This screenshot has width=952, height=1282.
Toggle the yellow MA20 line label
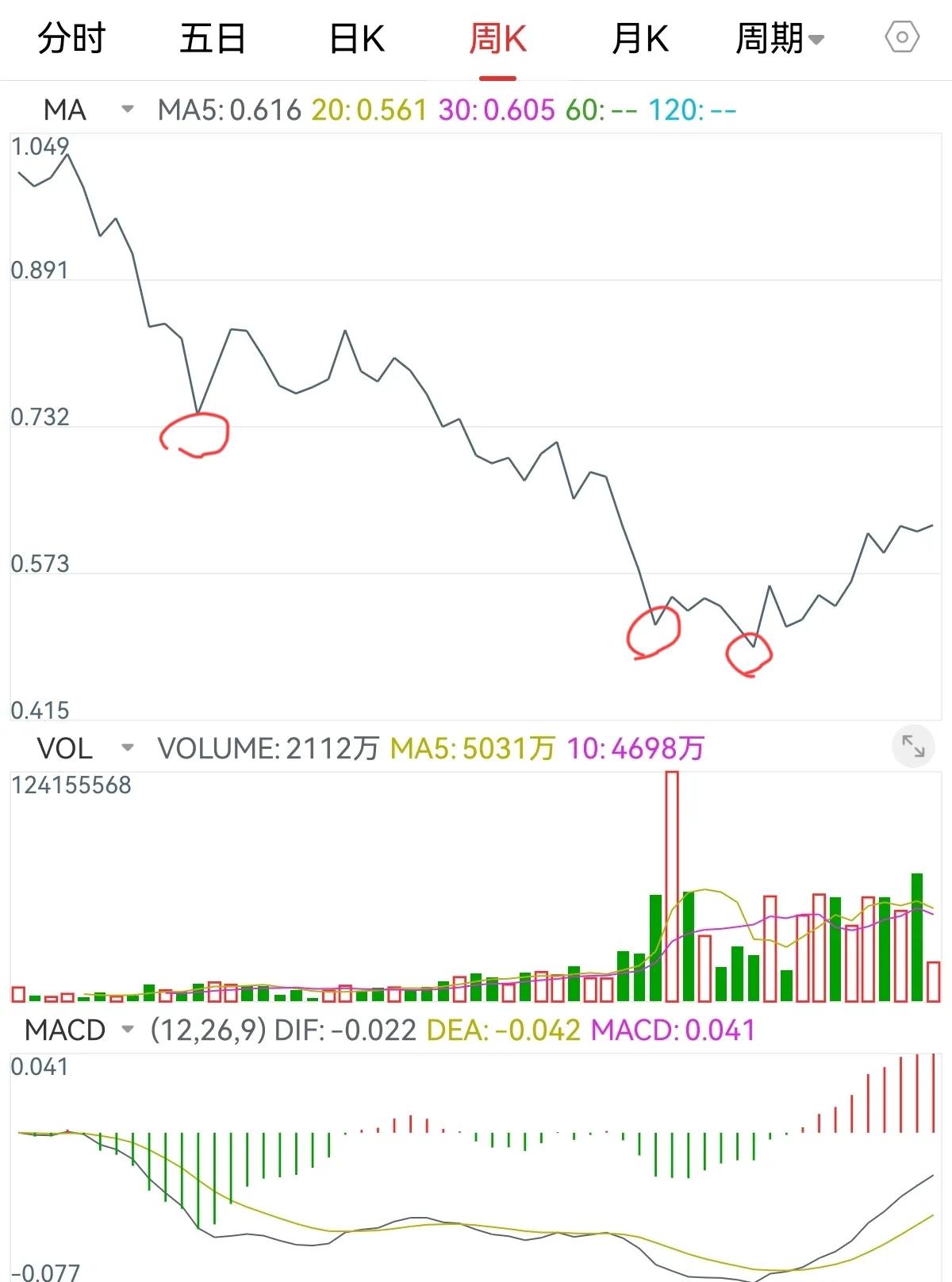pos(370,110)
